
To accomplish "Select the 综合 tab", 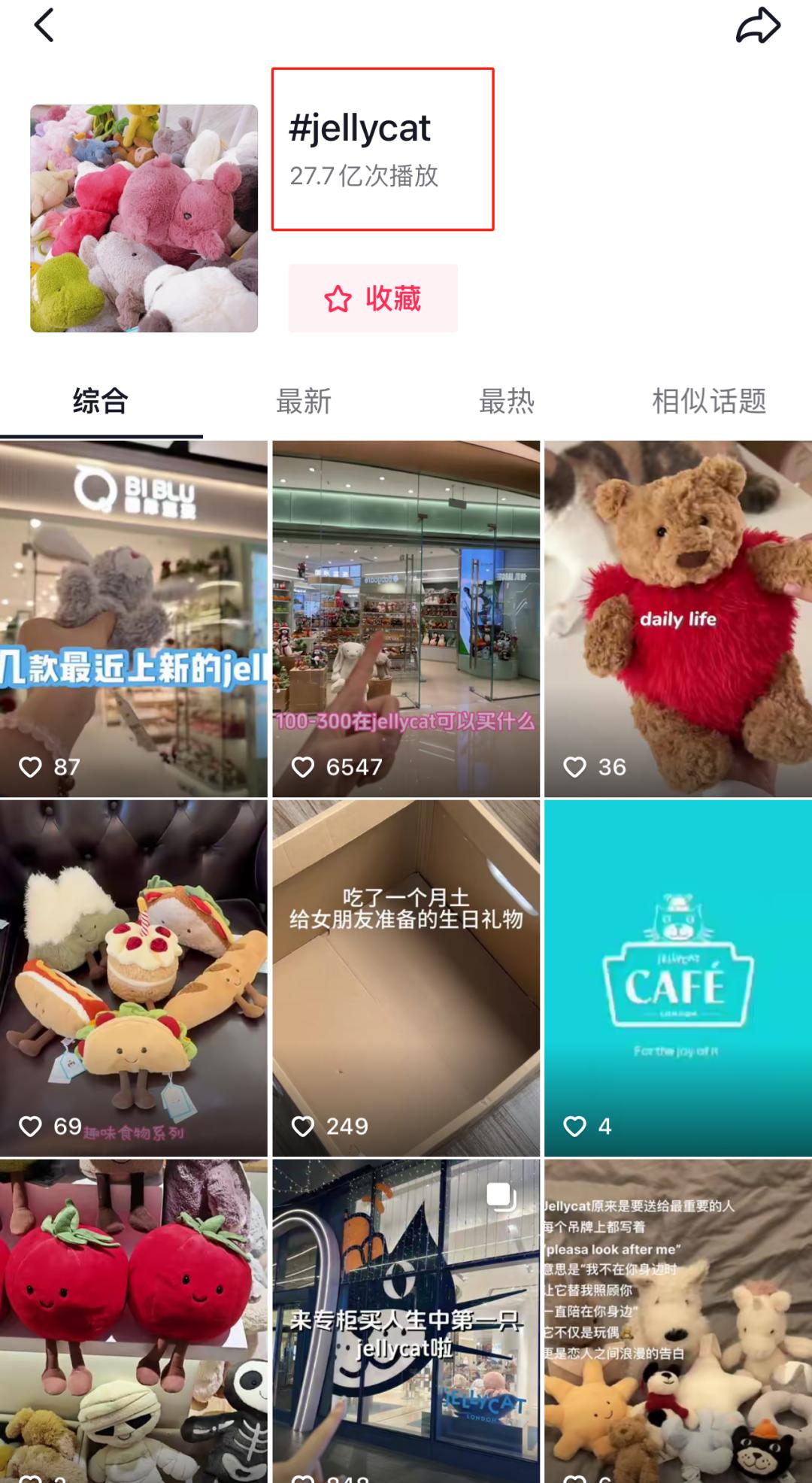I will [101, 401].
